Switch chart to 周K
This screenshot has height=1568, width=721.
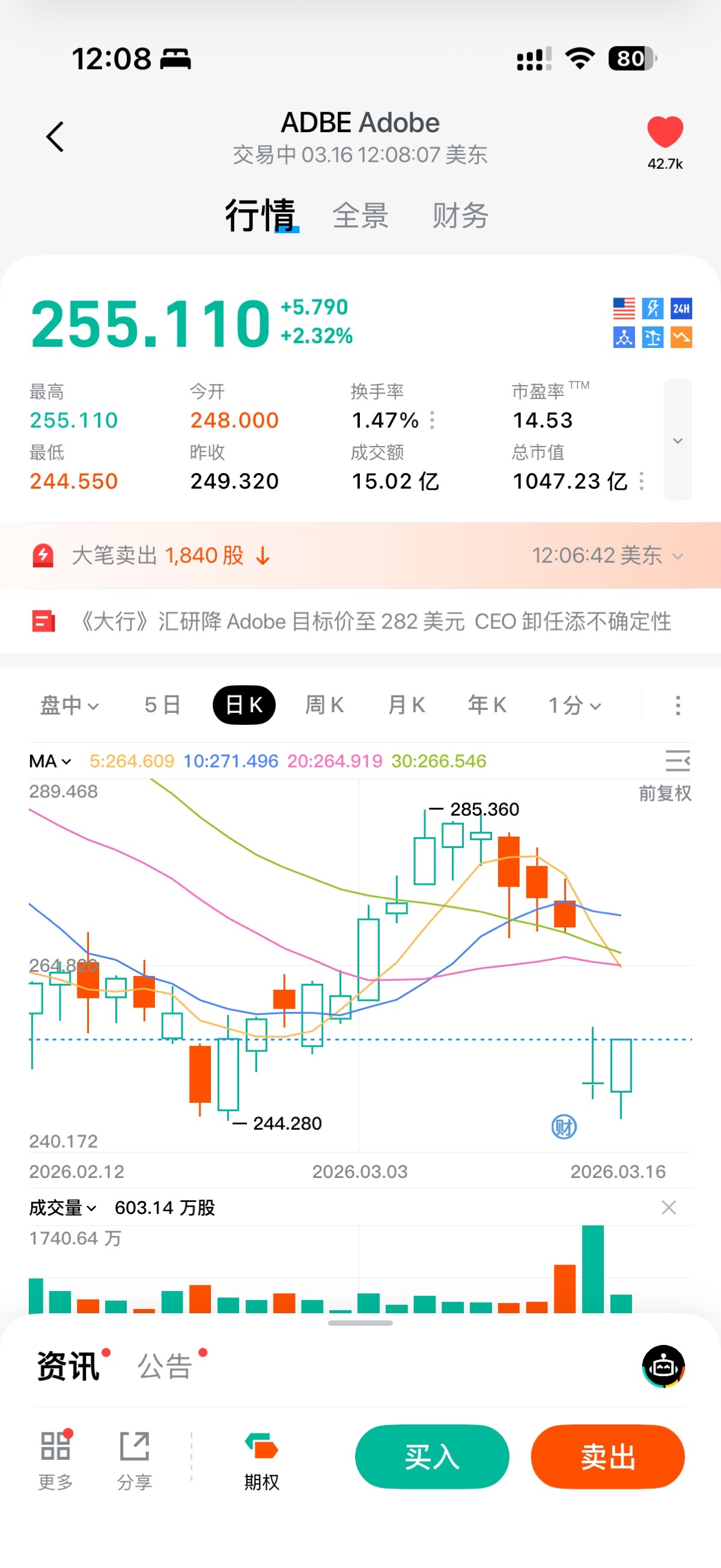pos(324,705)
